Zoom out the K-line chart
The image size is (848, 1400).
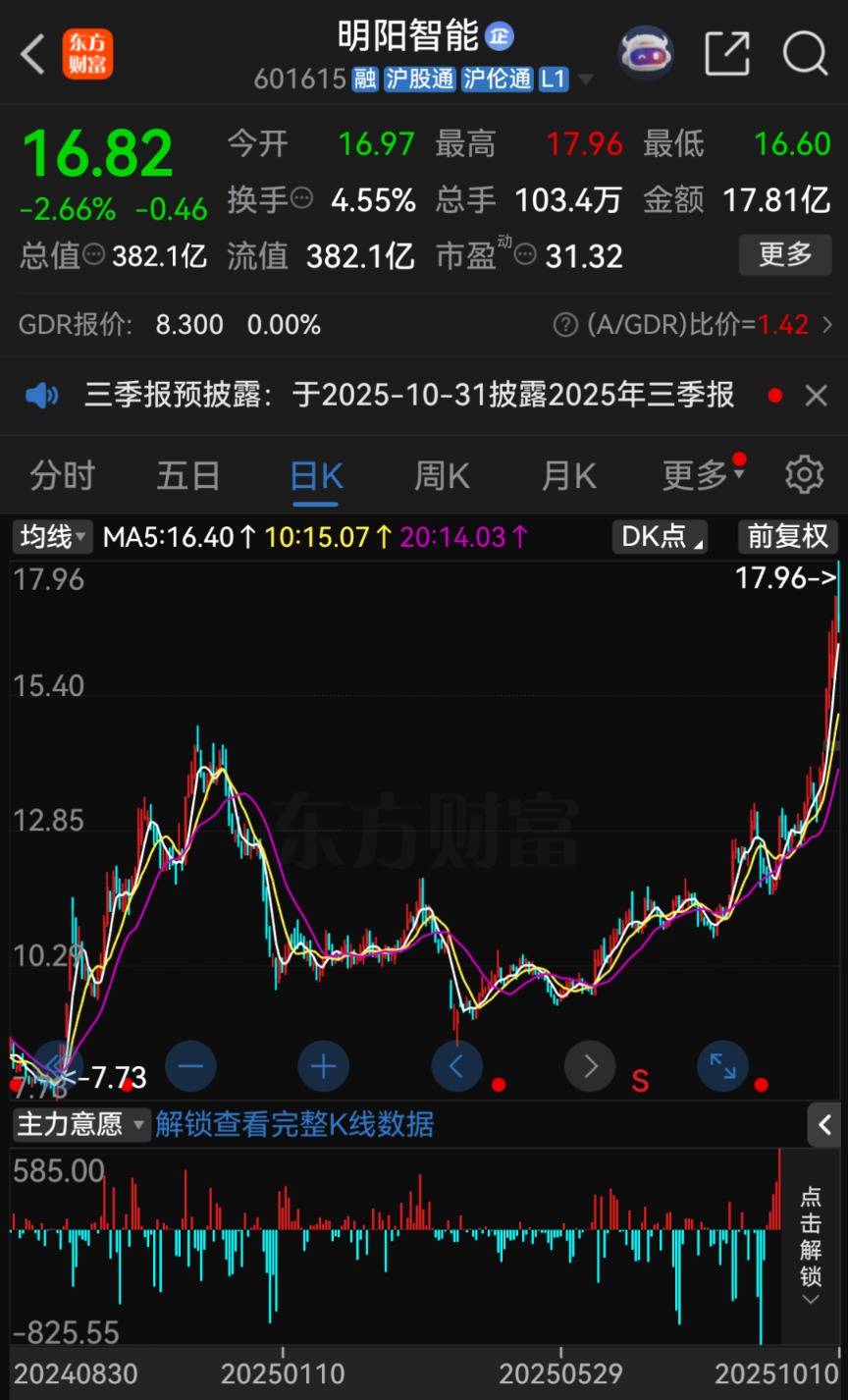[x=191, y=1065]
